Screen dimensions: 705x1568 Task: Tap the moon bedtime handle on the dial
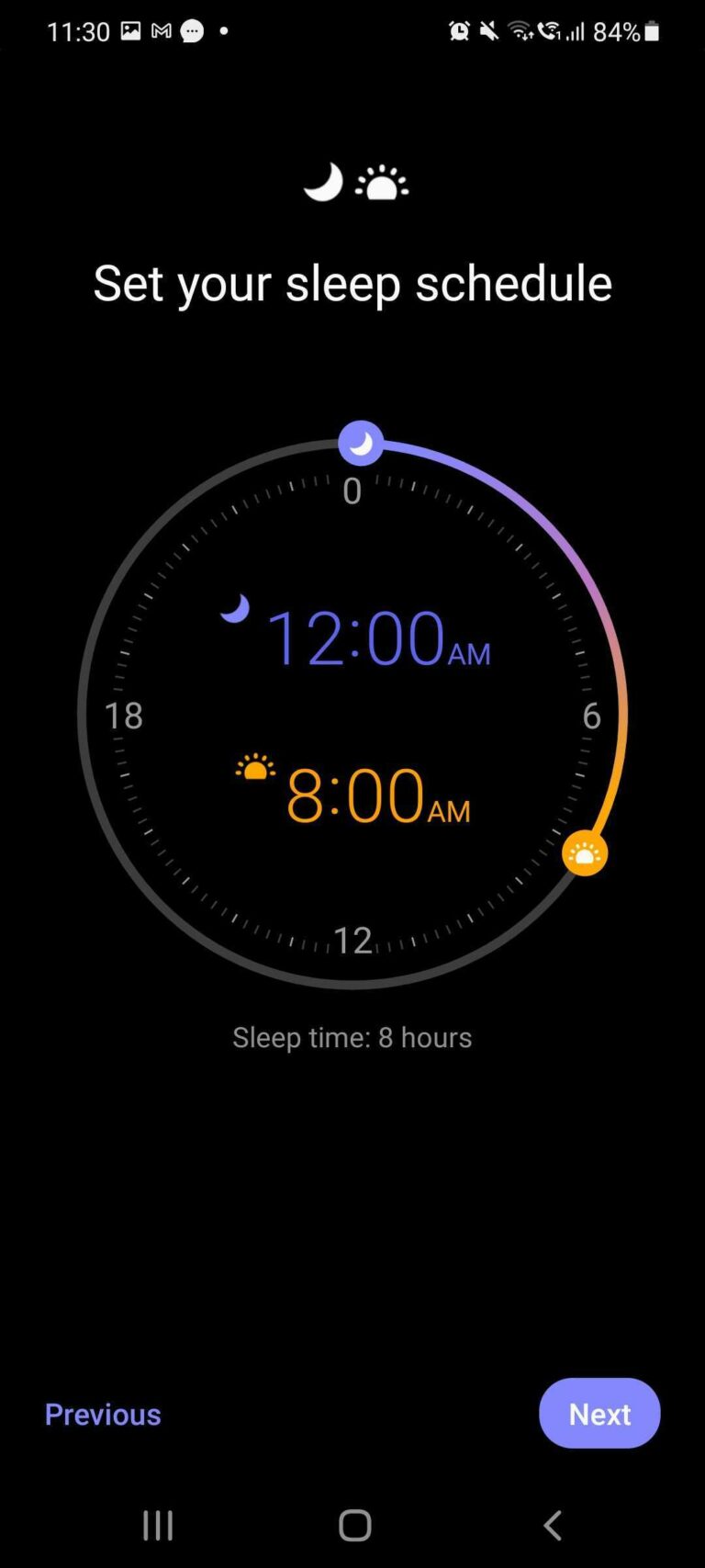(361, 444)
